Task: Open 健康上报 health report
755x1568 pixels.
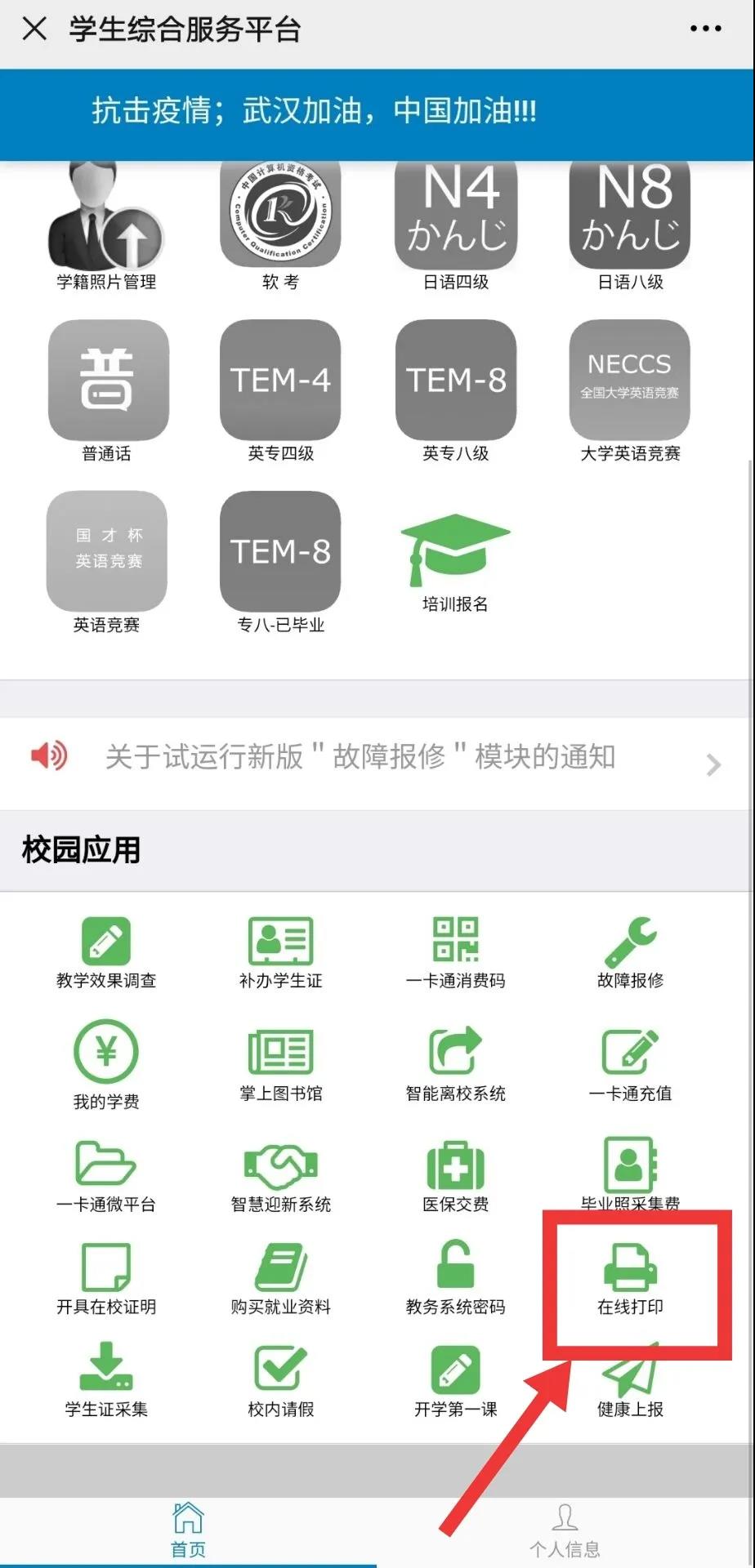Action: click(x=630, y=1381)
